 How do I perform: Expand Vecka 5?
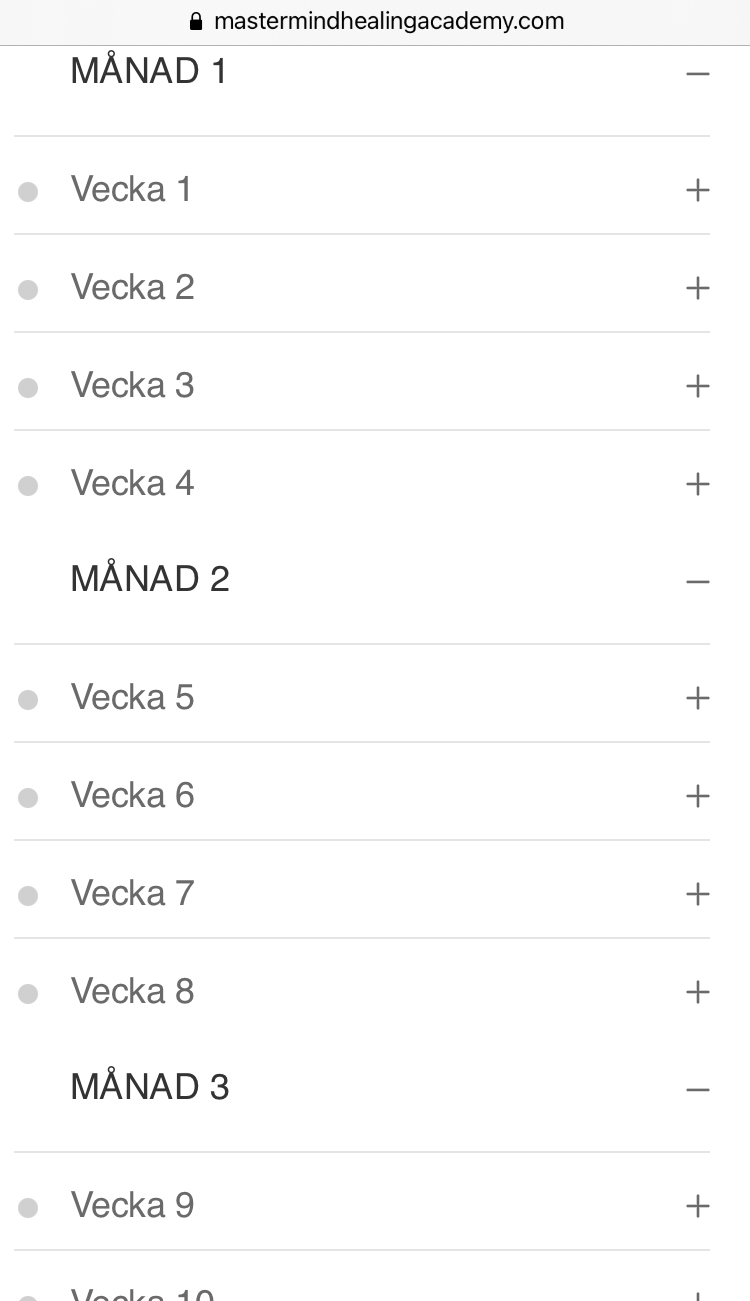[x=697, y=698]
